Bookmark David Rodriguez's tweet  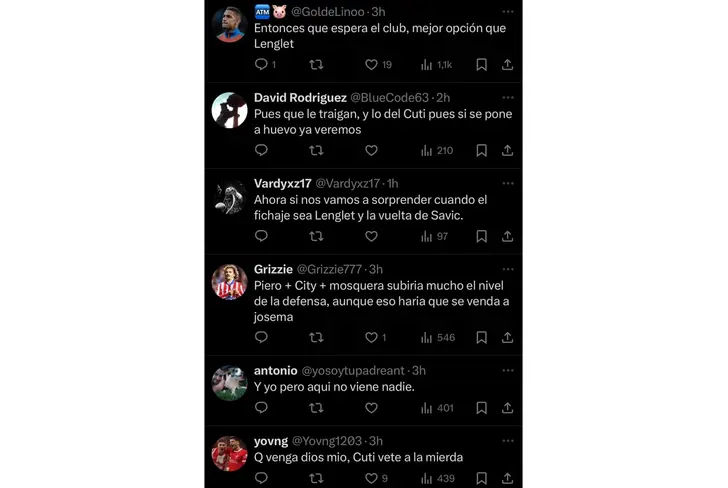pos(481,151)
